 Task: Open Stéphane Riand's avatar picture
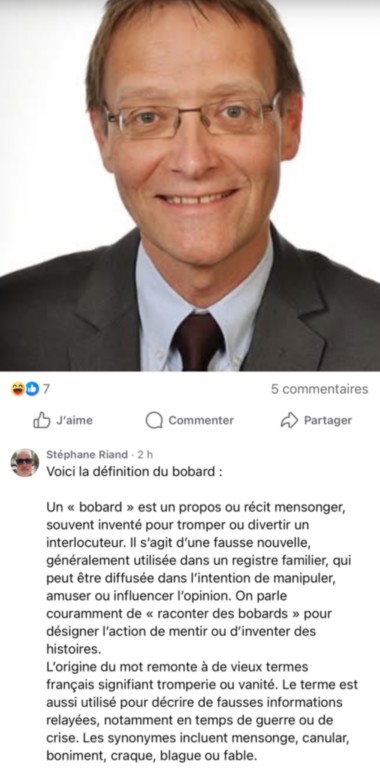25,462
